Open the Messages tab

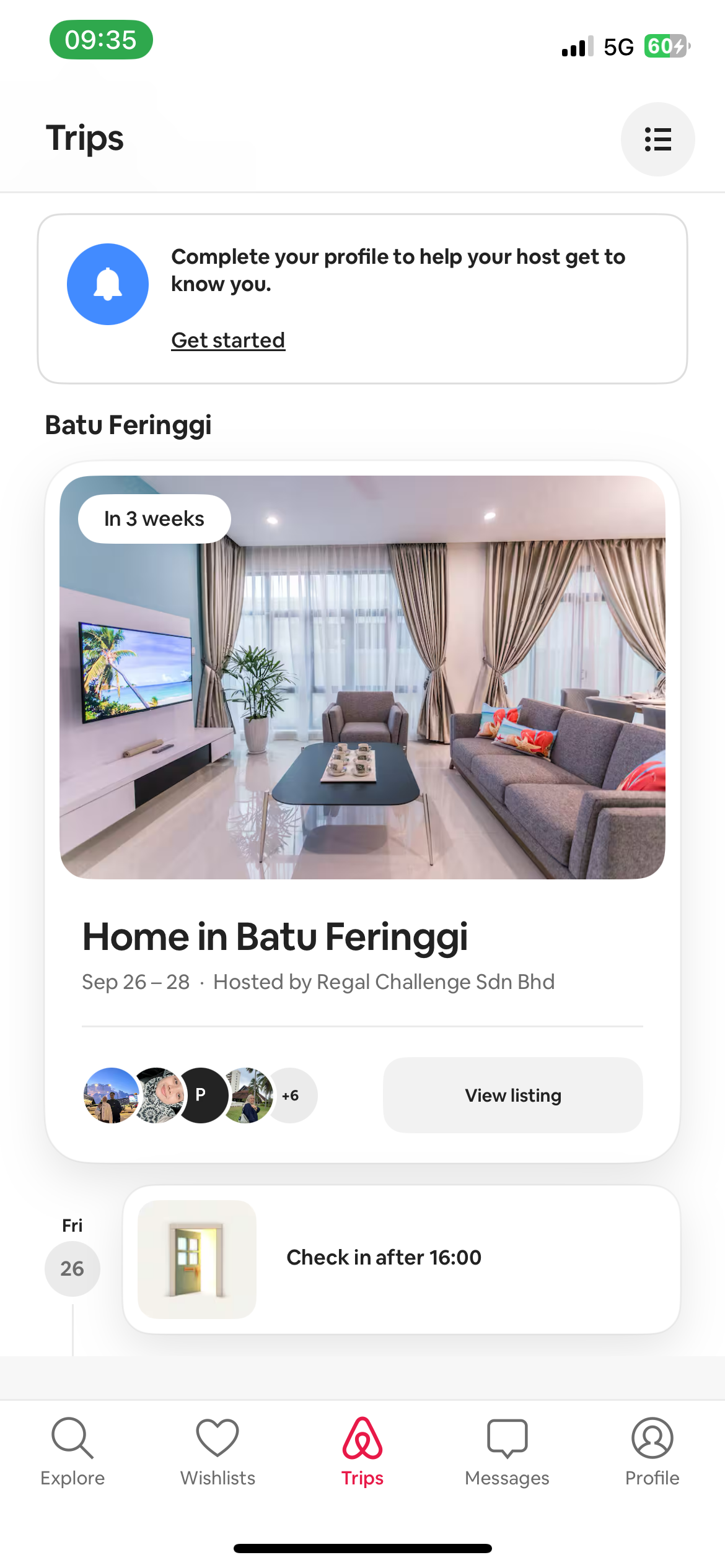(x=507, y=1451)
